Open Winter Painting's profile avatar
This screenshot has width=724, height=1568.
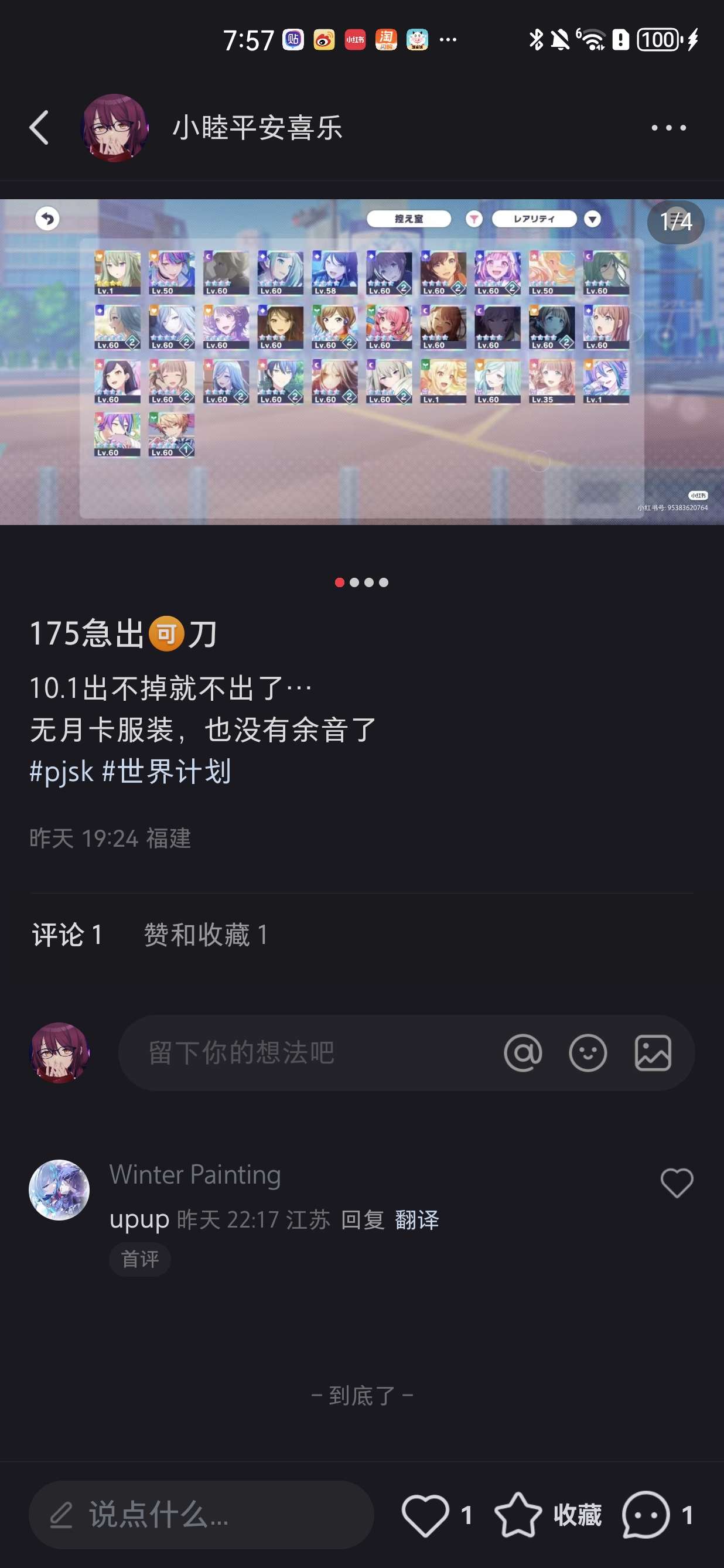pos(59,1189)
